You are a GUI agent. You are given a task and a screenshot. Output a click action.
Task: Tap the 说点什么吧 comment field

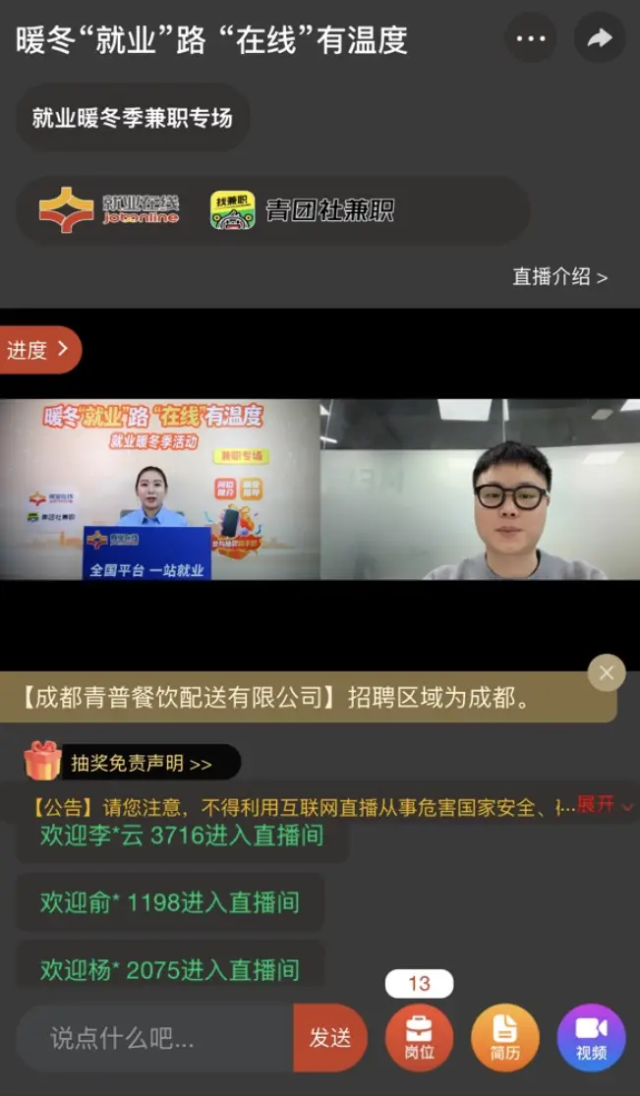155,1038
